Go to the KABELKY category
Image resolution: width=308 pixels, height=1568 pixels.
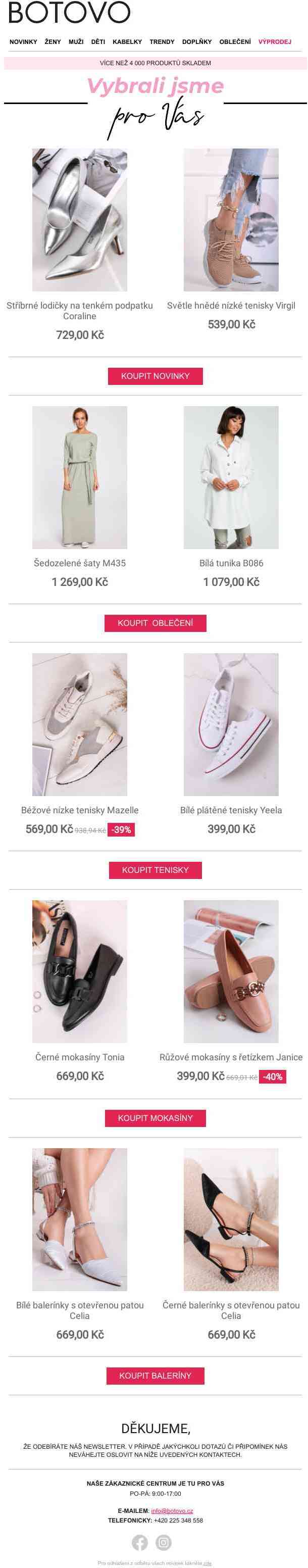127,42
